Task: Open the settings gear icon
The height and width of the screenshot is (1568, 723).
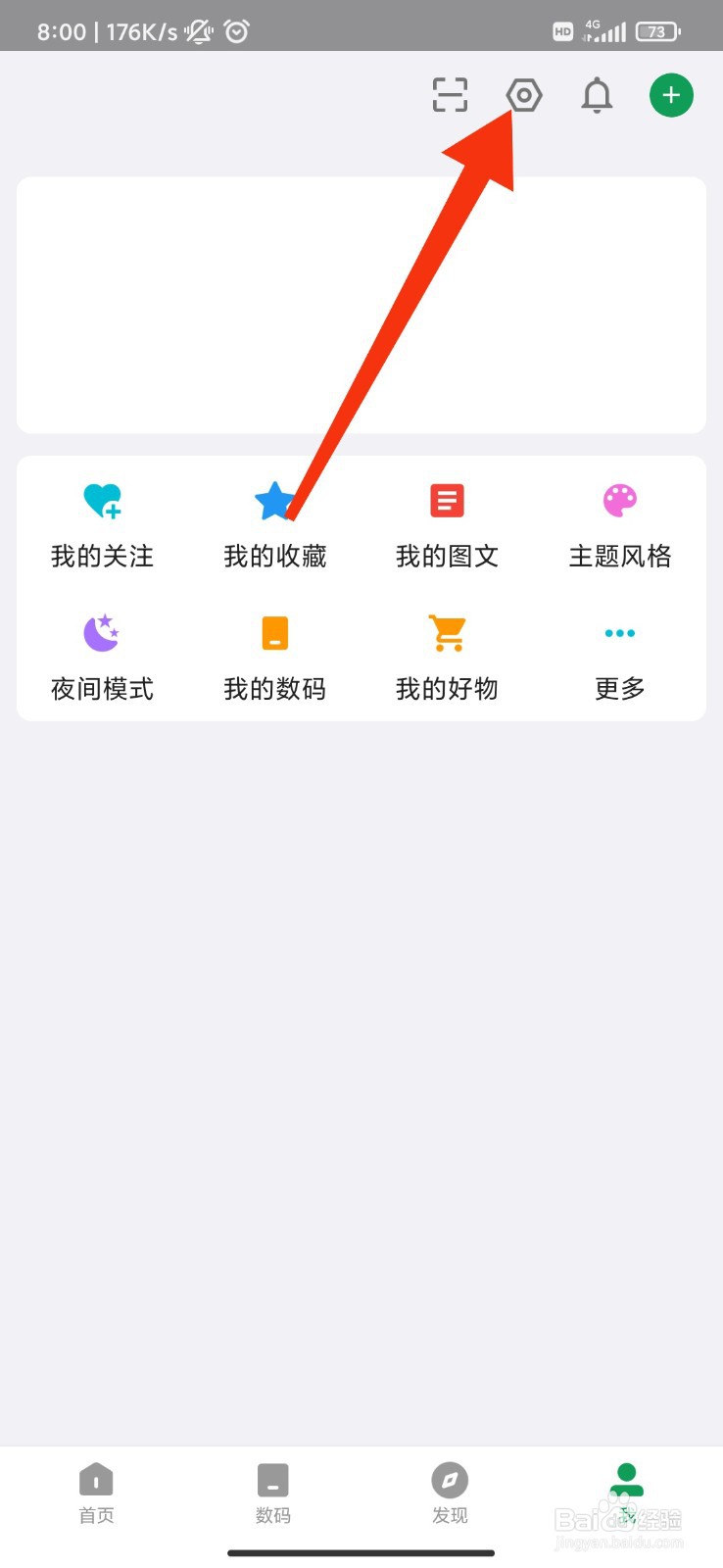Action: point(523,95)
